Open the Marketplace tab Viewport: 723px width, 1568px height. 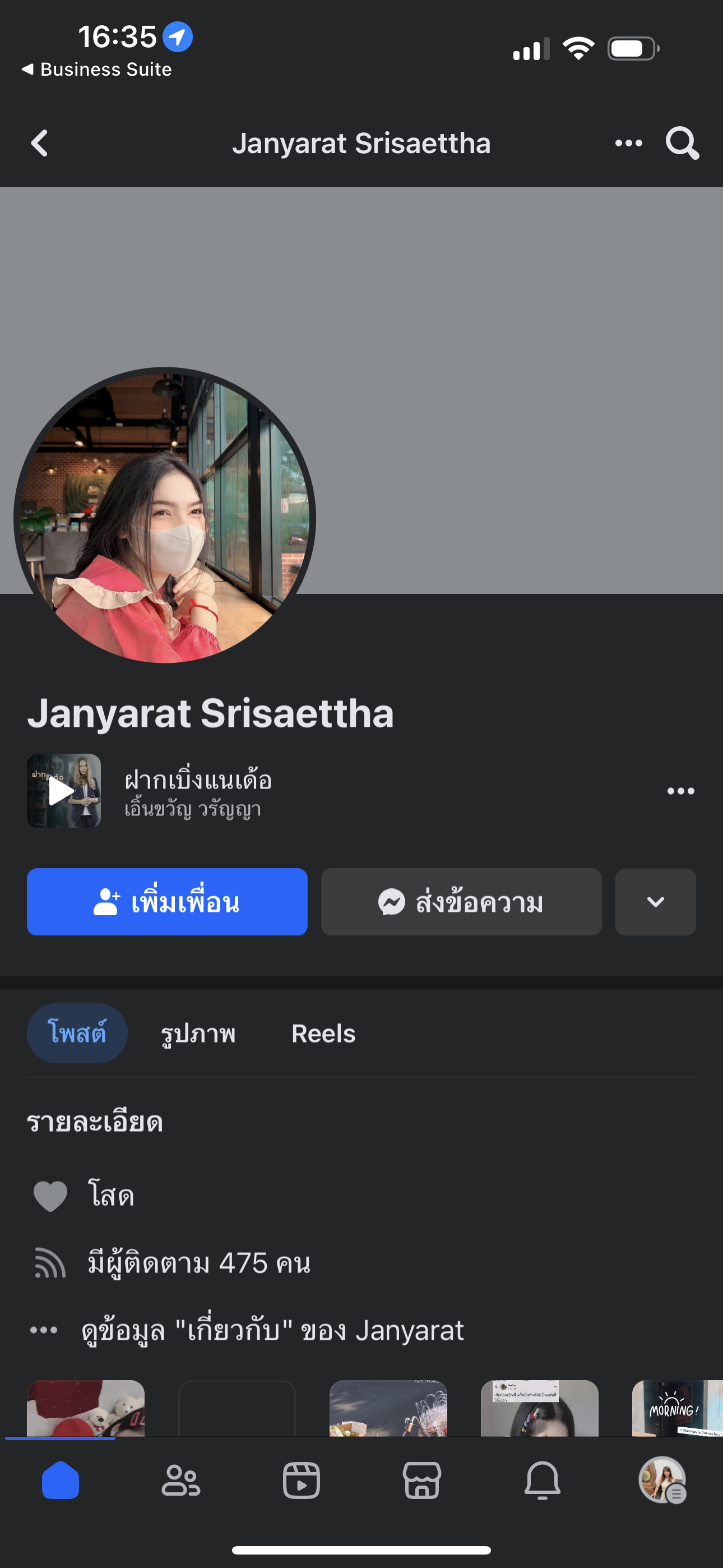click(x=421, y=1480)
